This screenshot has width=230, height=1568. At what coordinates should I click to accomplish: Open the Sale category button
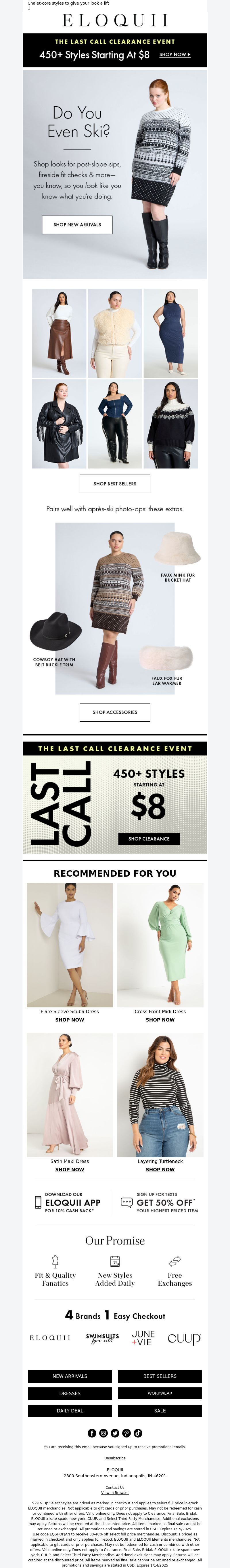tap(160, 1410)
